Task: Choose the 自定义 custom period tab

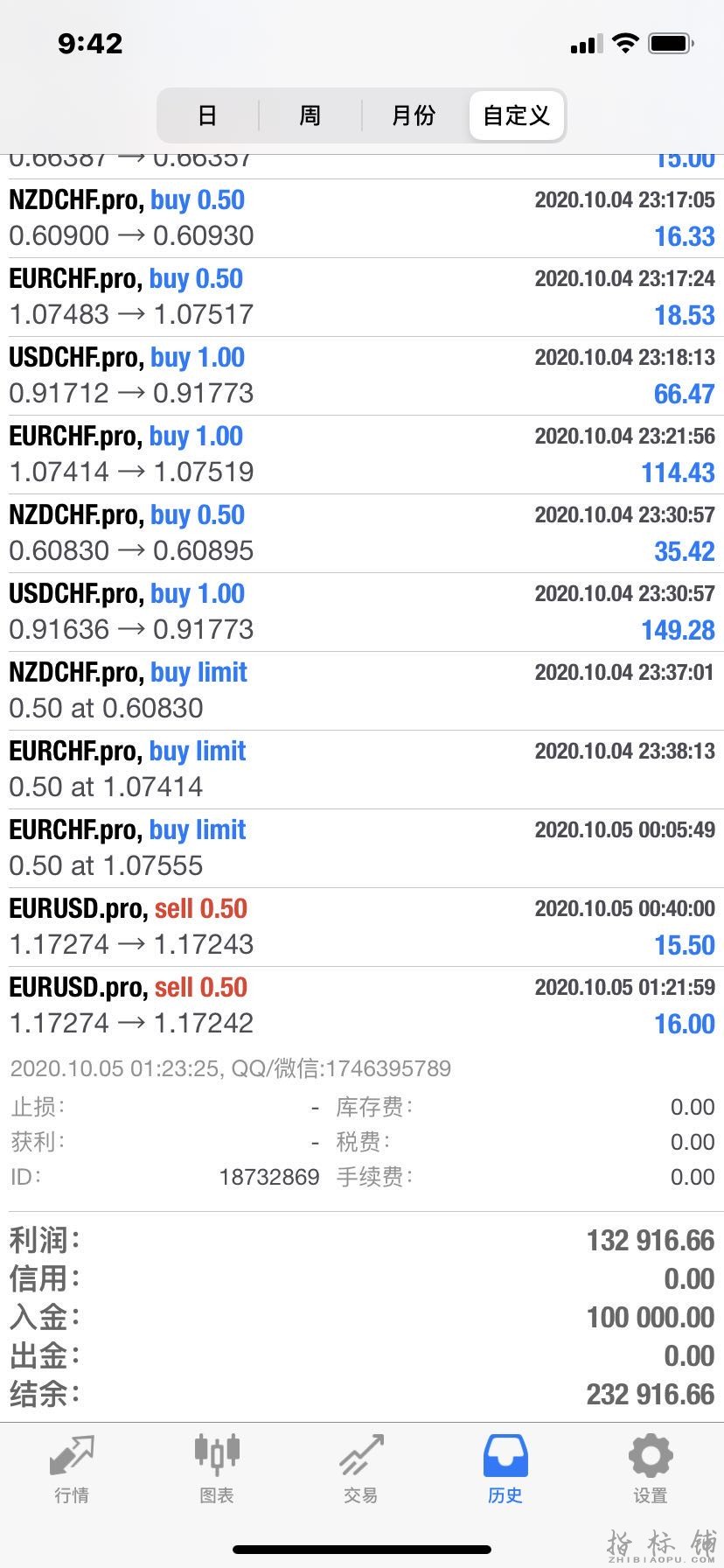Action: click(517, 115)
